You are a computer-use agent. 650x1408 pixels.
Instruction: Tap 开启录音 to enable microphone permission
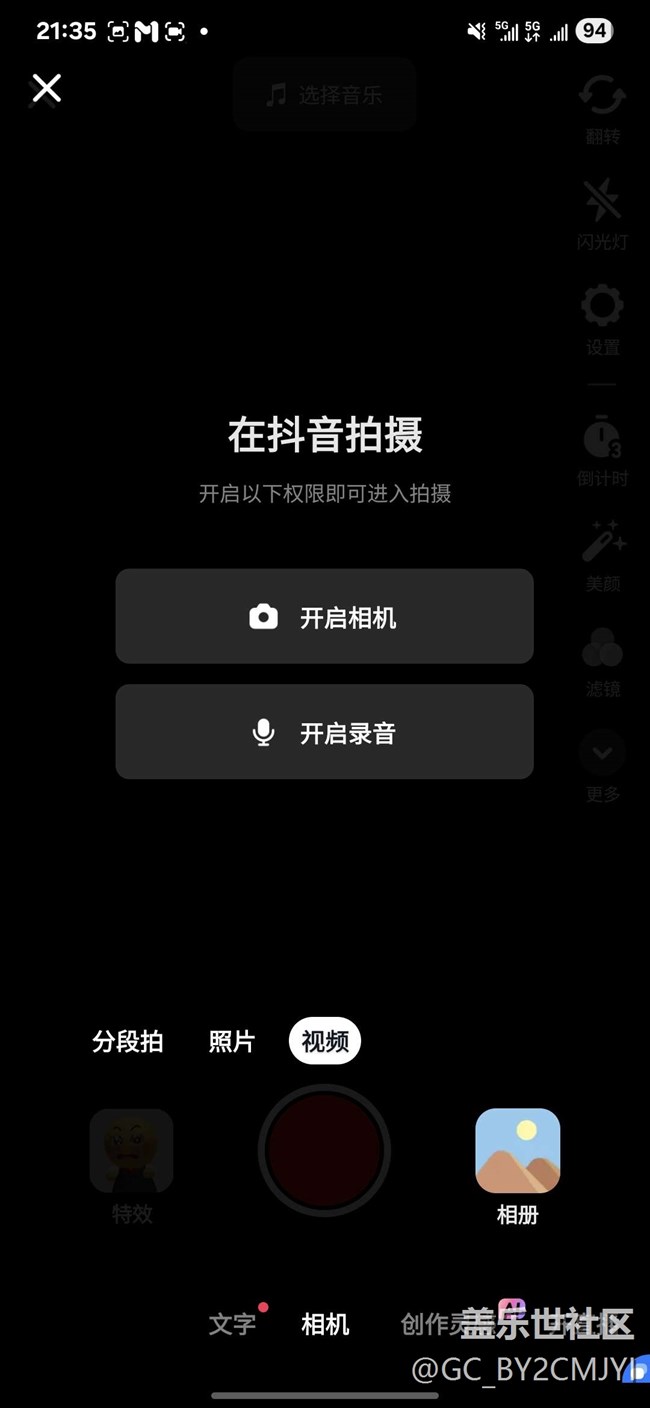click(x=324, y=732)
